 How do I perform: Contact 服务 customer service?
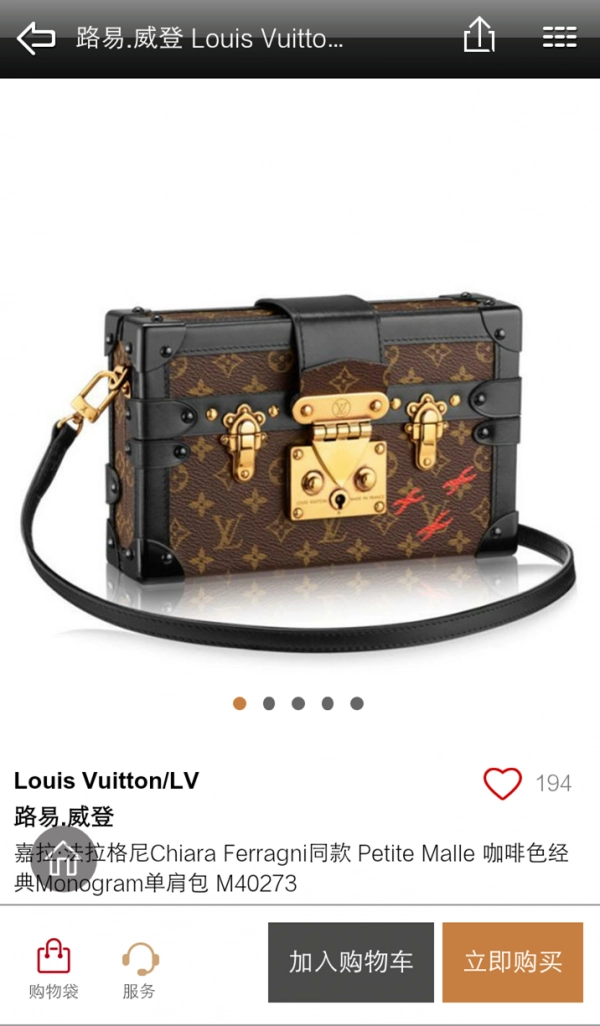pyautogui.click(x=140, y=968)
